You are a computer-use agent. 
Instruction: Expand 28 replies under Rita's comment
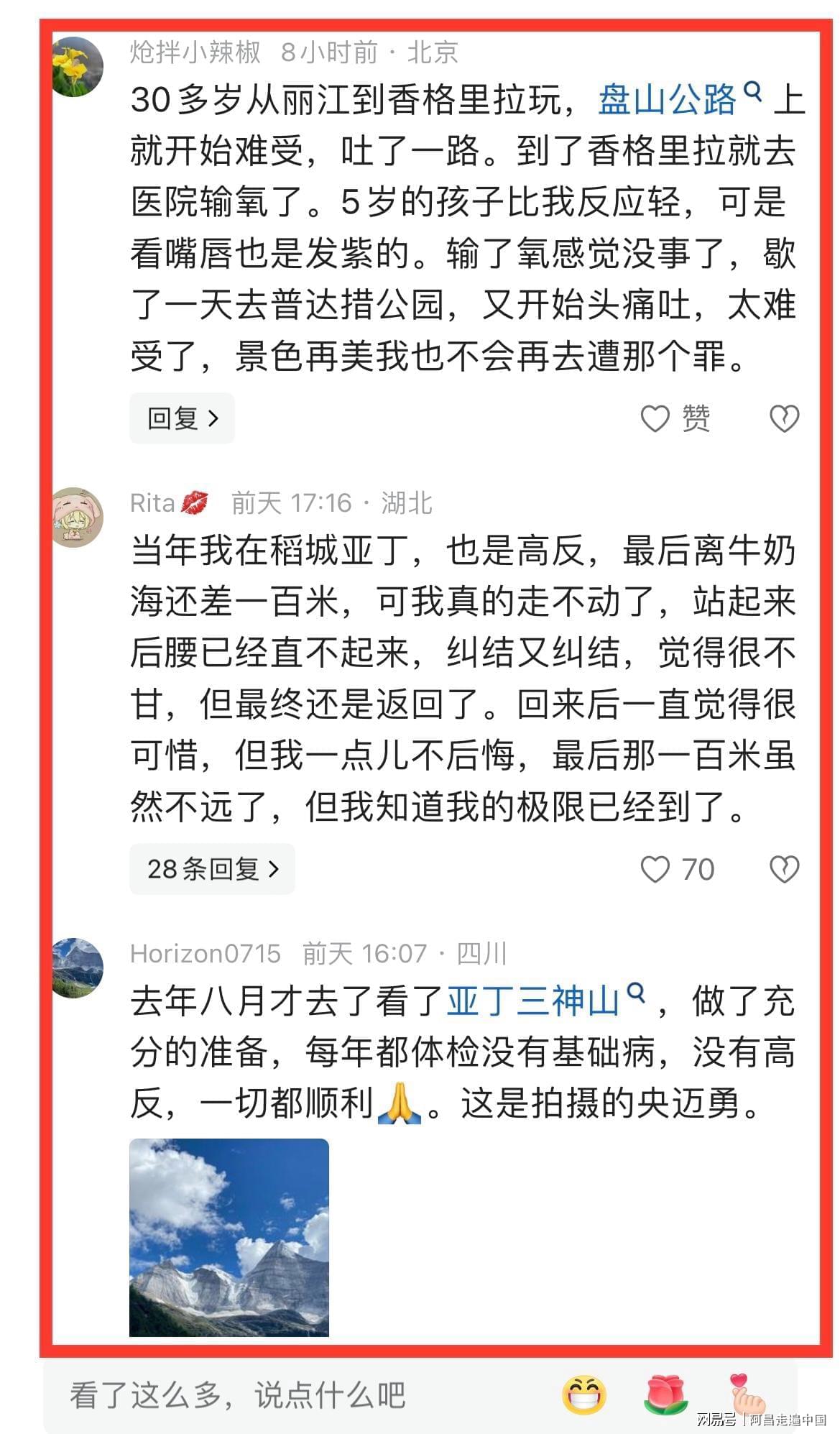click(212, 869)
